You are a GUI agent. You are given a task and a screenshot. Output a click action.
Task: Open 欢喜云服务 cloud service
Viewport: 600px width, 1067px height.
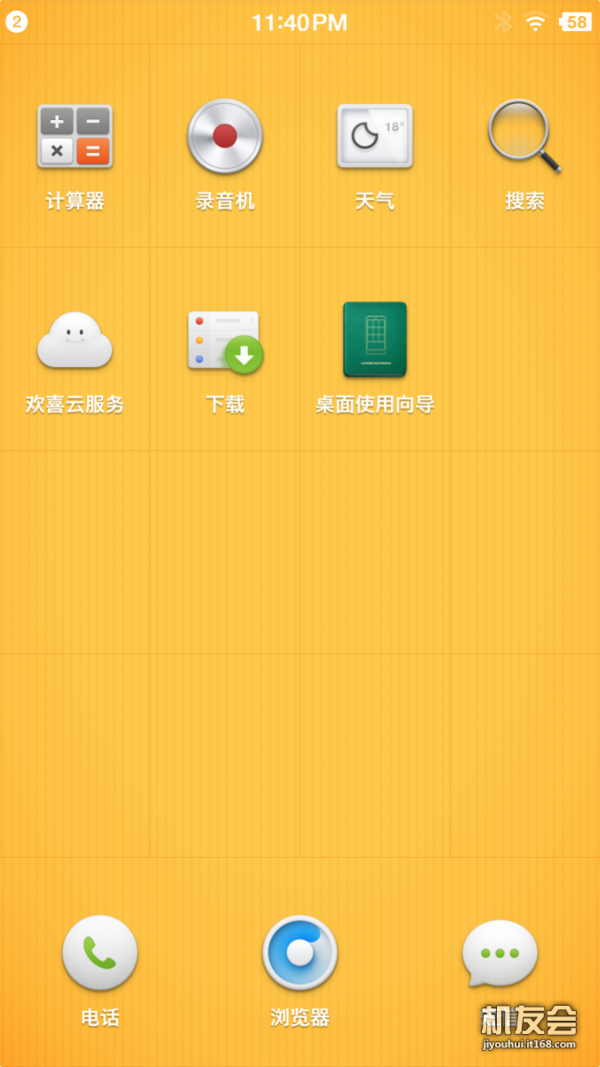click(75, 341)
